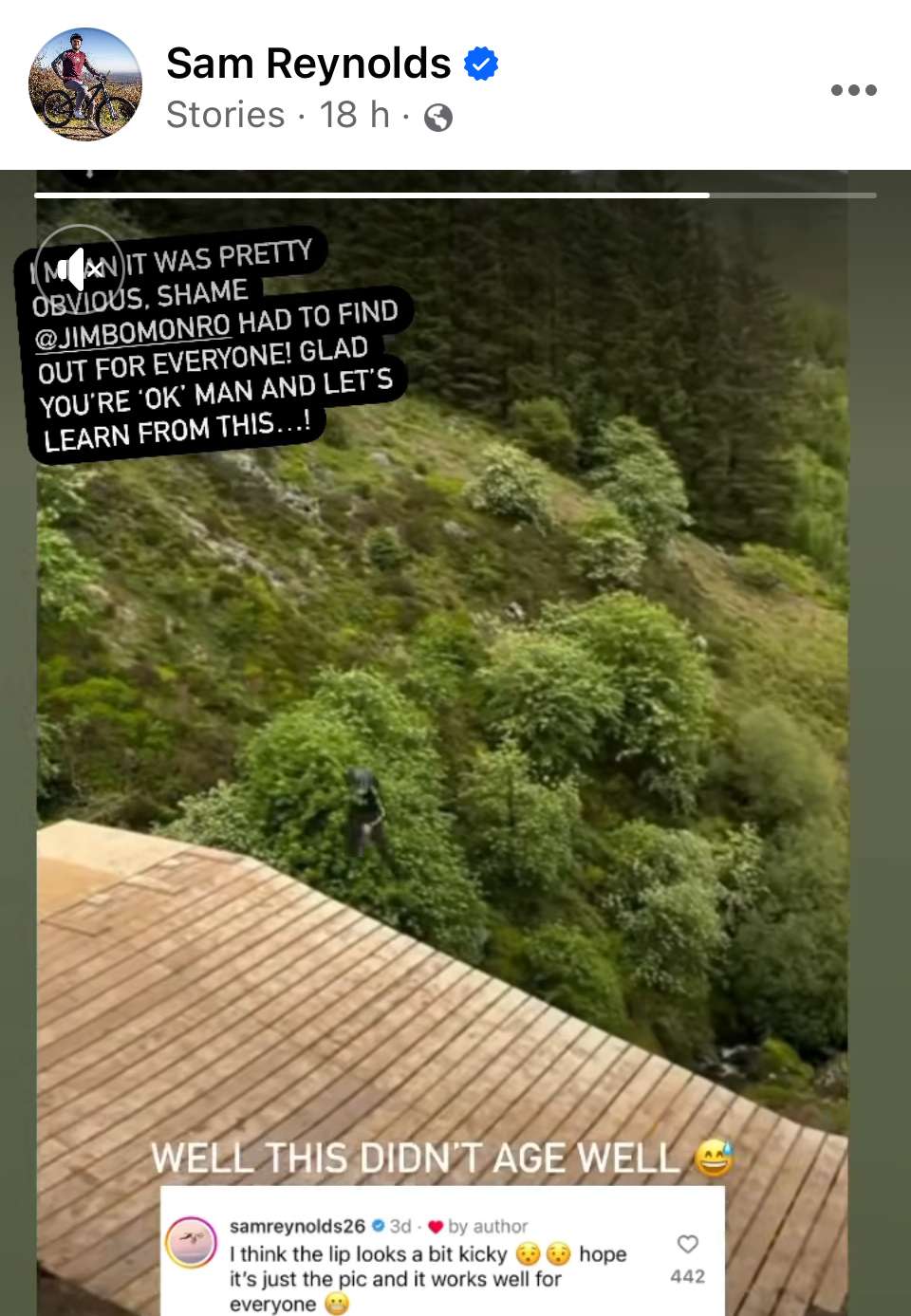Viewport: 911px width, 1316px height.
Task: Open Sam Reynolds profile name
Action: pyautogui.click(x=308, y=64)
